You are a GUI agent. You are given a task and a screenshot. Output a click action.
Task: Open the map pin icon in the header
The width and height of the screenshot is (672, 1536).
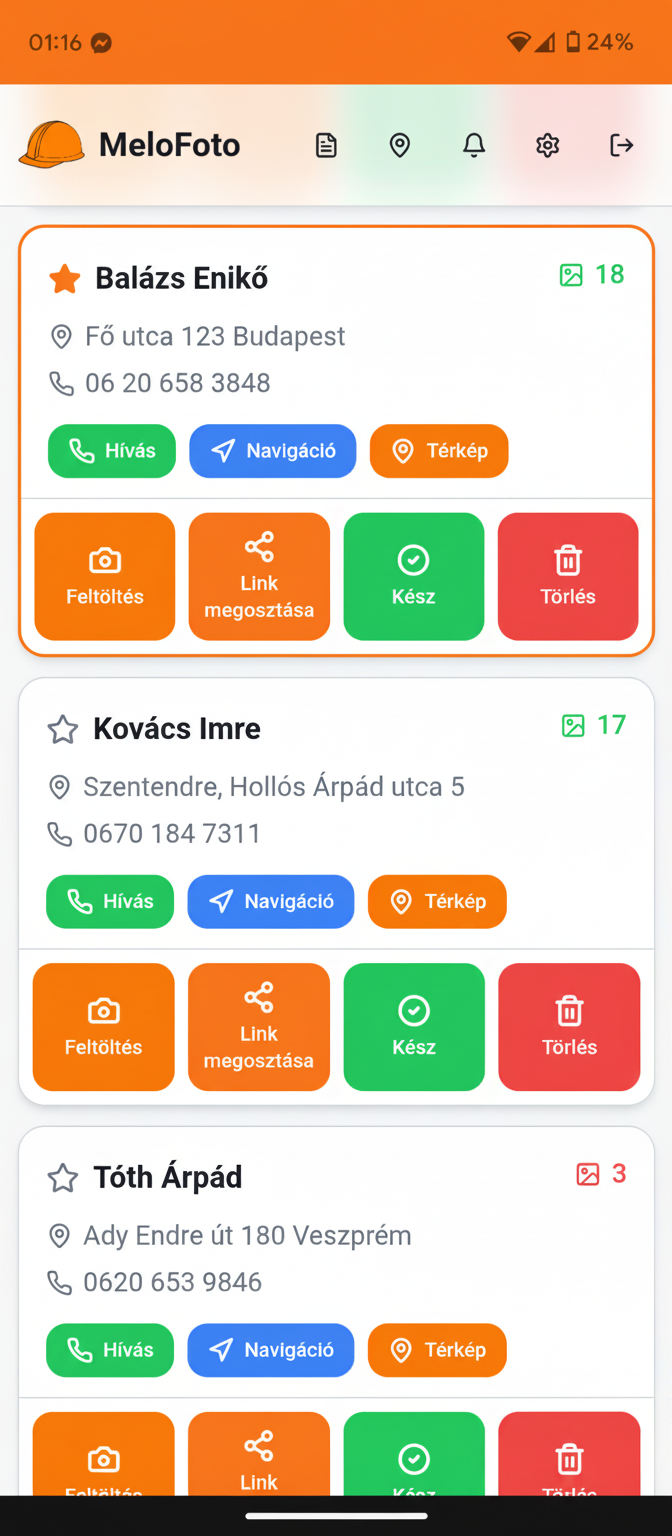click(400, 146)
